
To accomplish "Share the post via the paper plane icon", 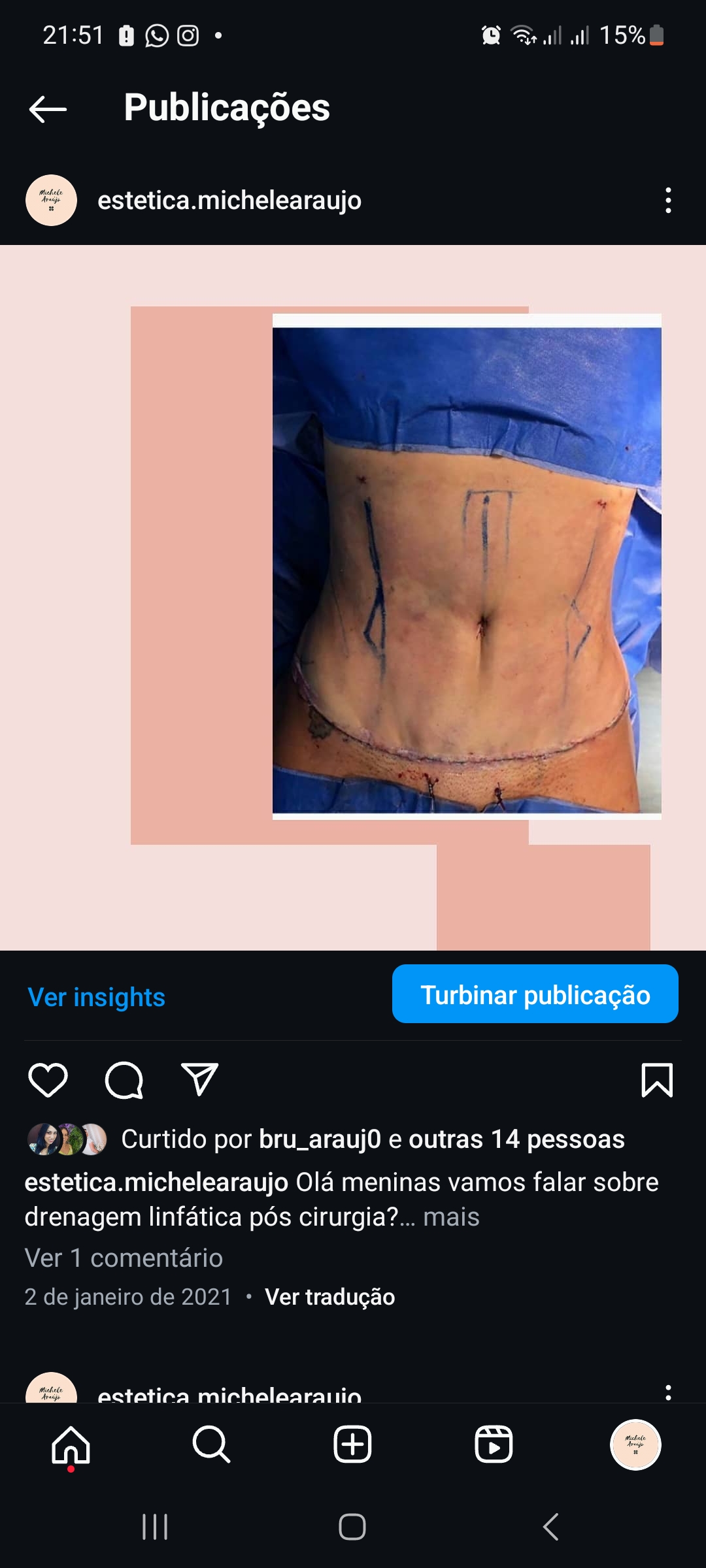I will (199, 1080).
